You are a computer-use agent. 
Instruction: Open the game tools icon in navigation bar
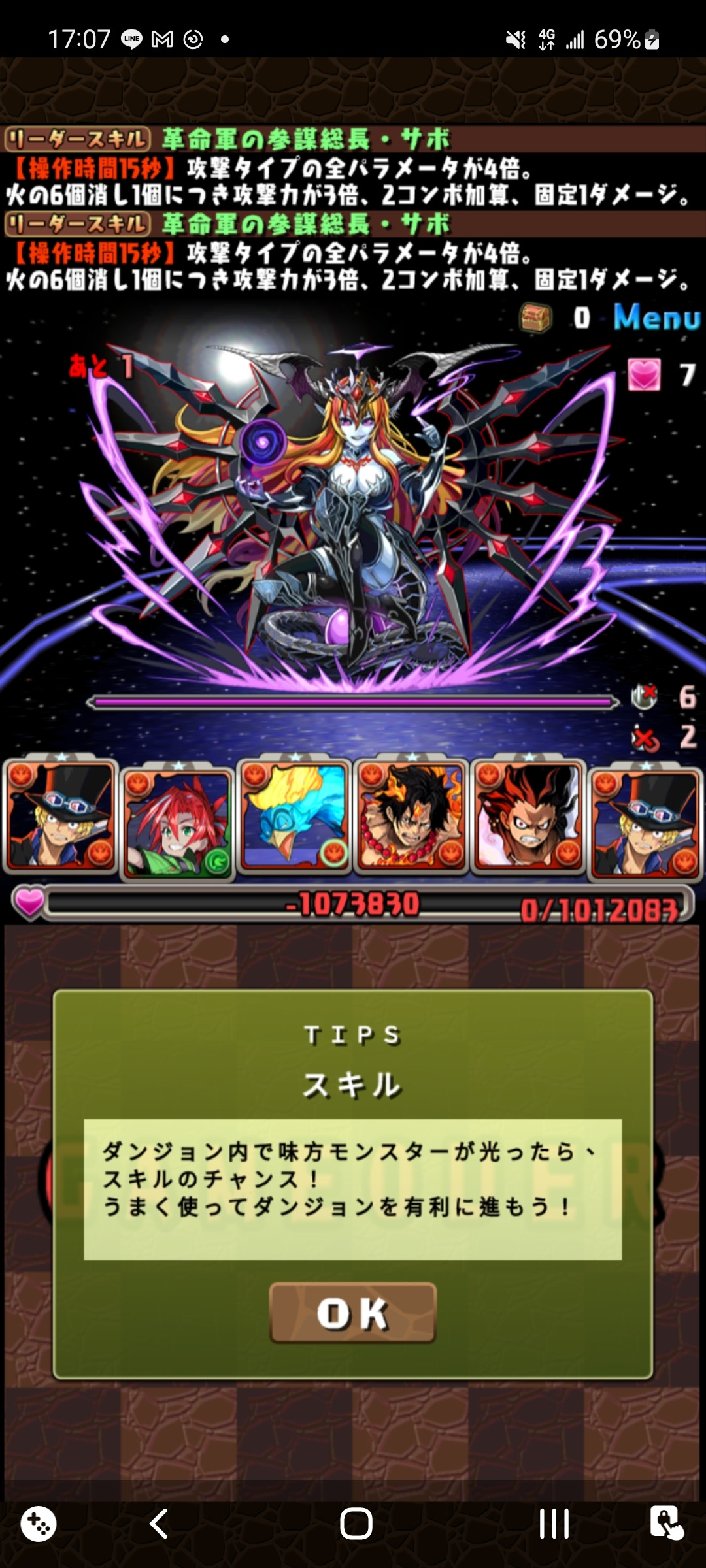pos(38,1524)
